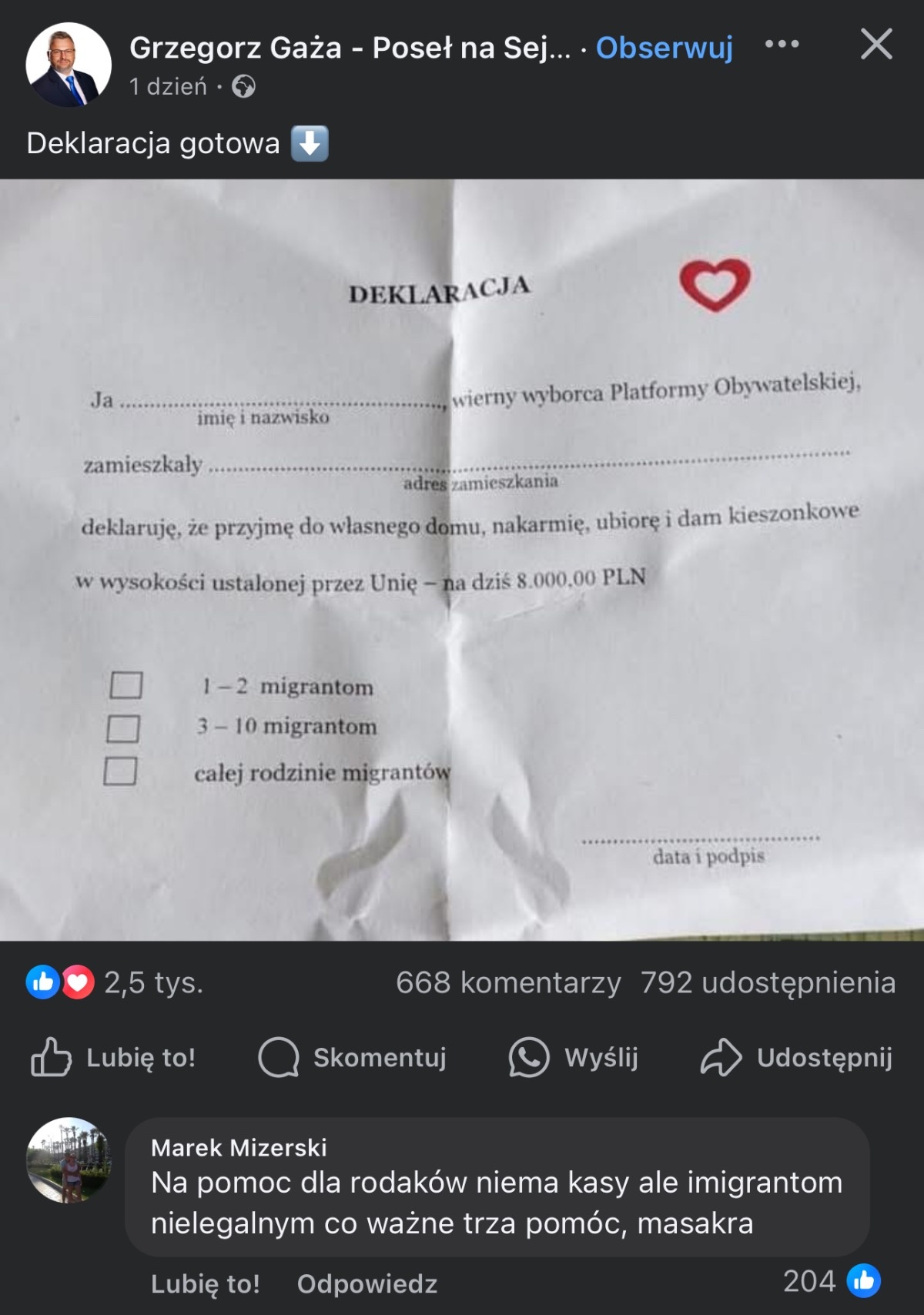Reply to Marek Mizerski via Odpowiedz
924x1315 pixels.
(x=367, y=1283)
